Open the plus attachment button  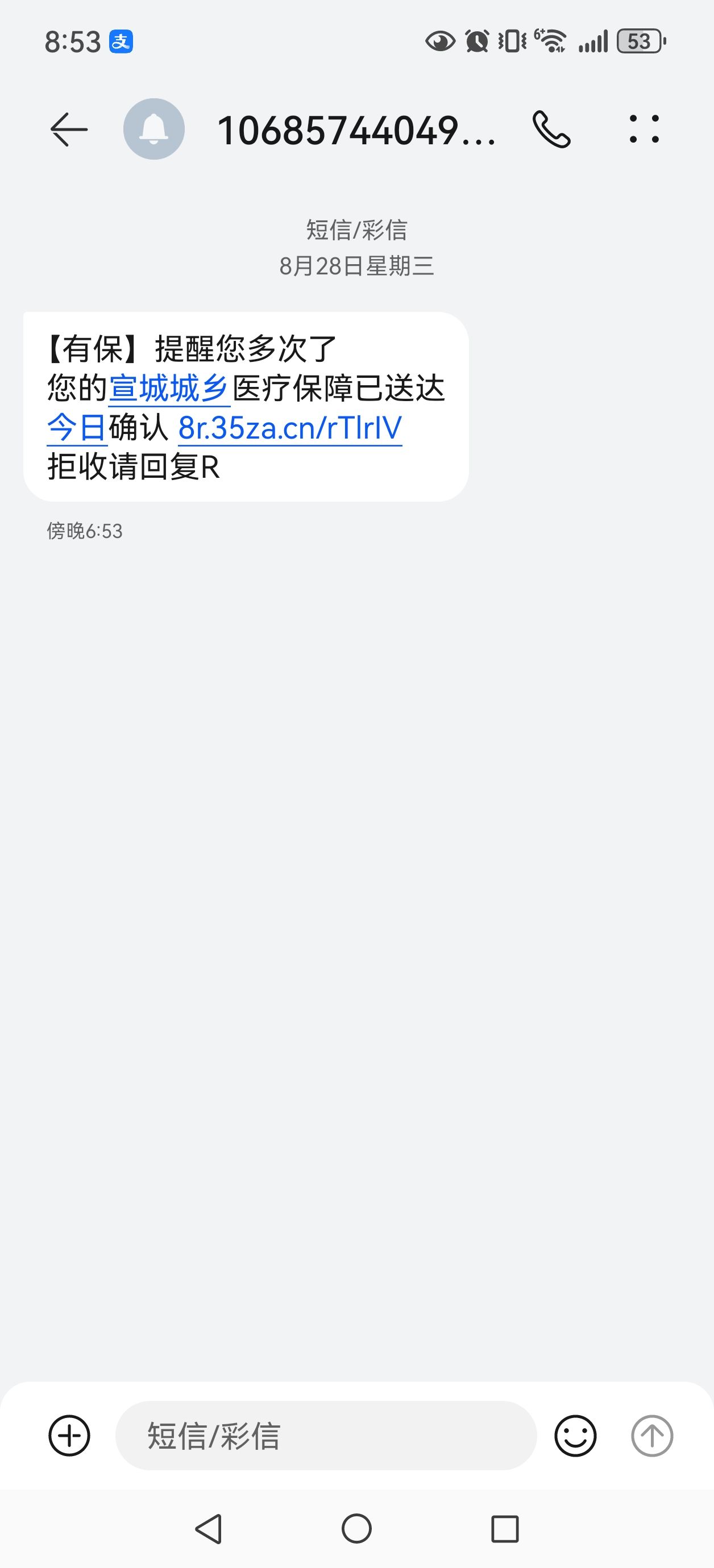point(69,1436)
